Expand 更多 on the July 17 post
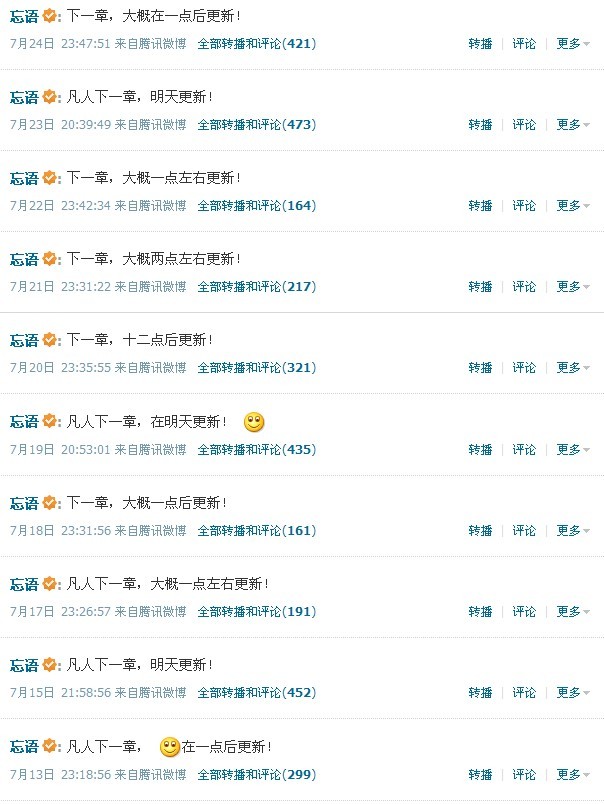604x804 pixels. pos(573,612)
